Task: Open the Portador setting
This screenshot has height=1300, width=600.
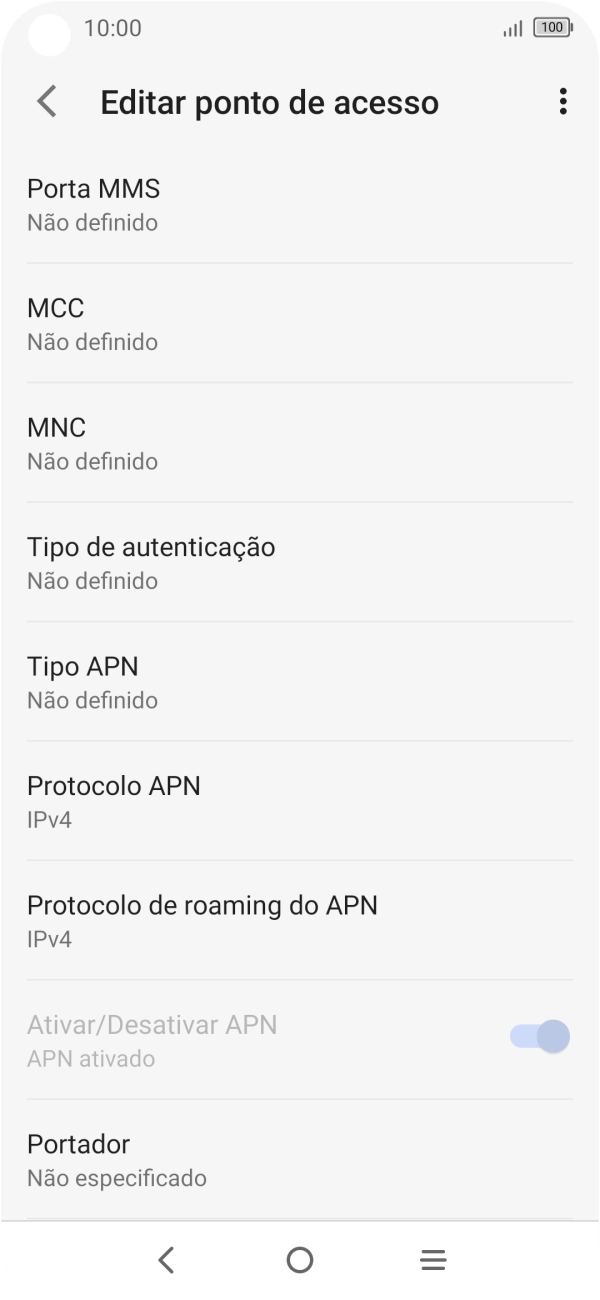Action: pyautogui.click(x=300, y=1159)
